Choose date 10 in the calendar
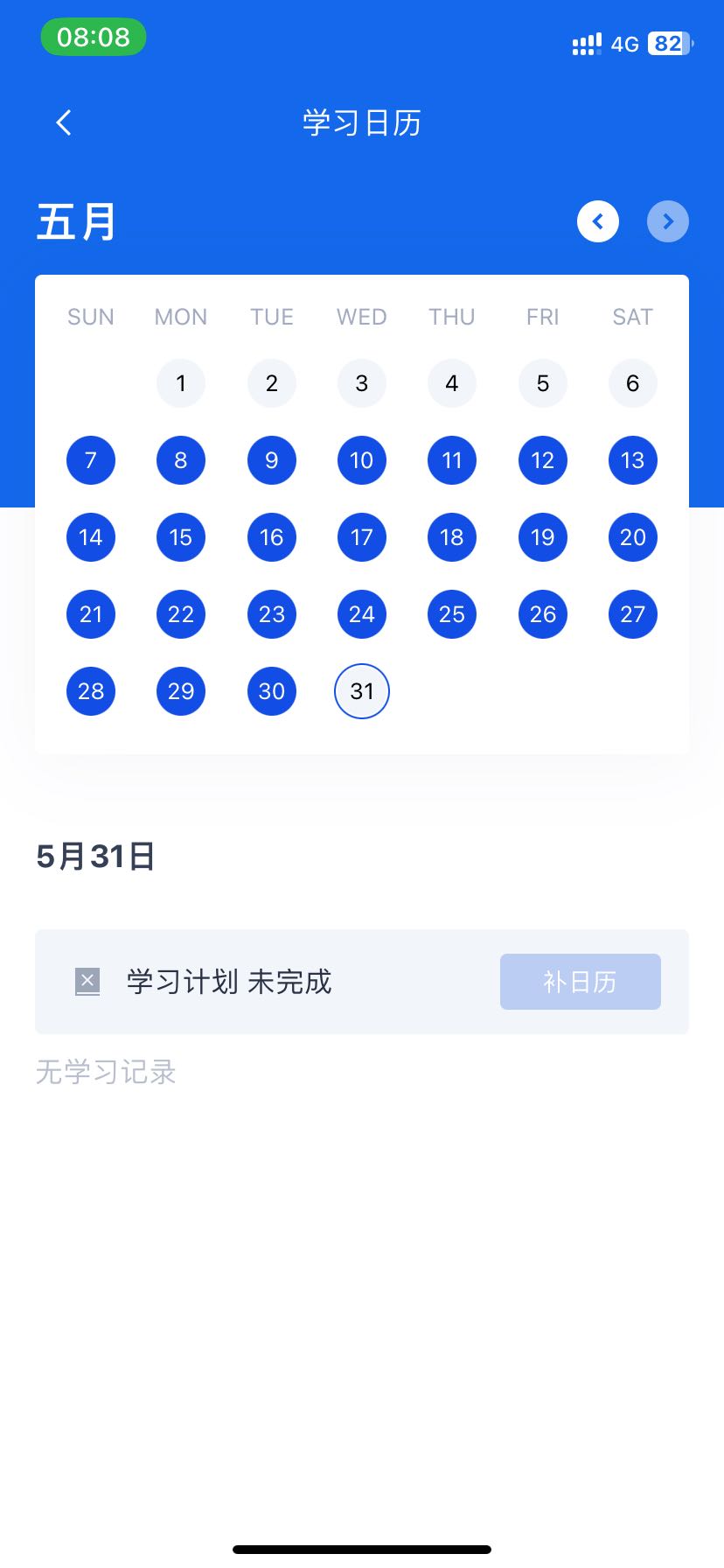 [362, 460]
